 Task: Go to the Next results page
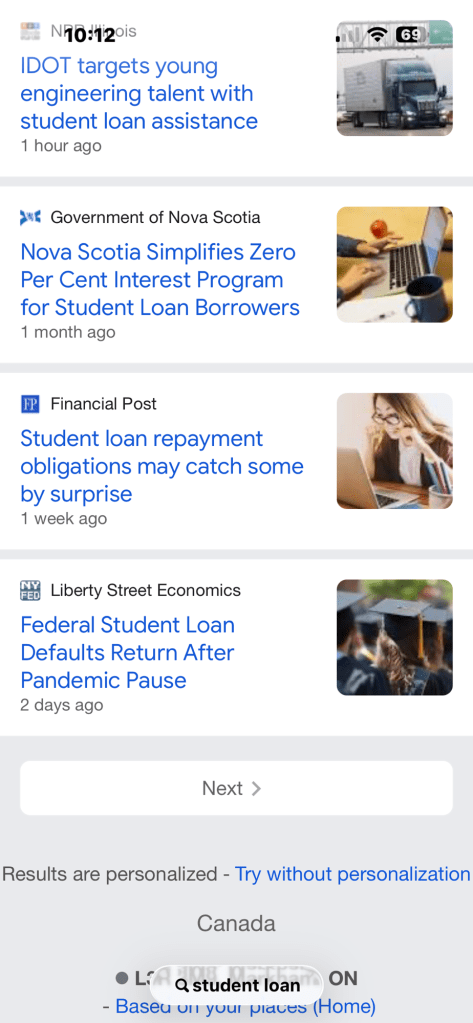236,788
